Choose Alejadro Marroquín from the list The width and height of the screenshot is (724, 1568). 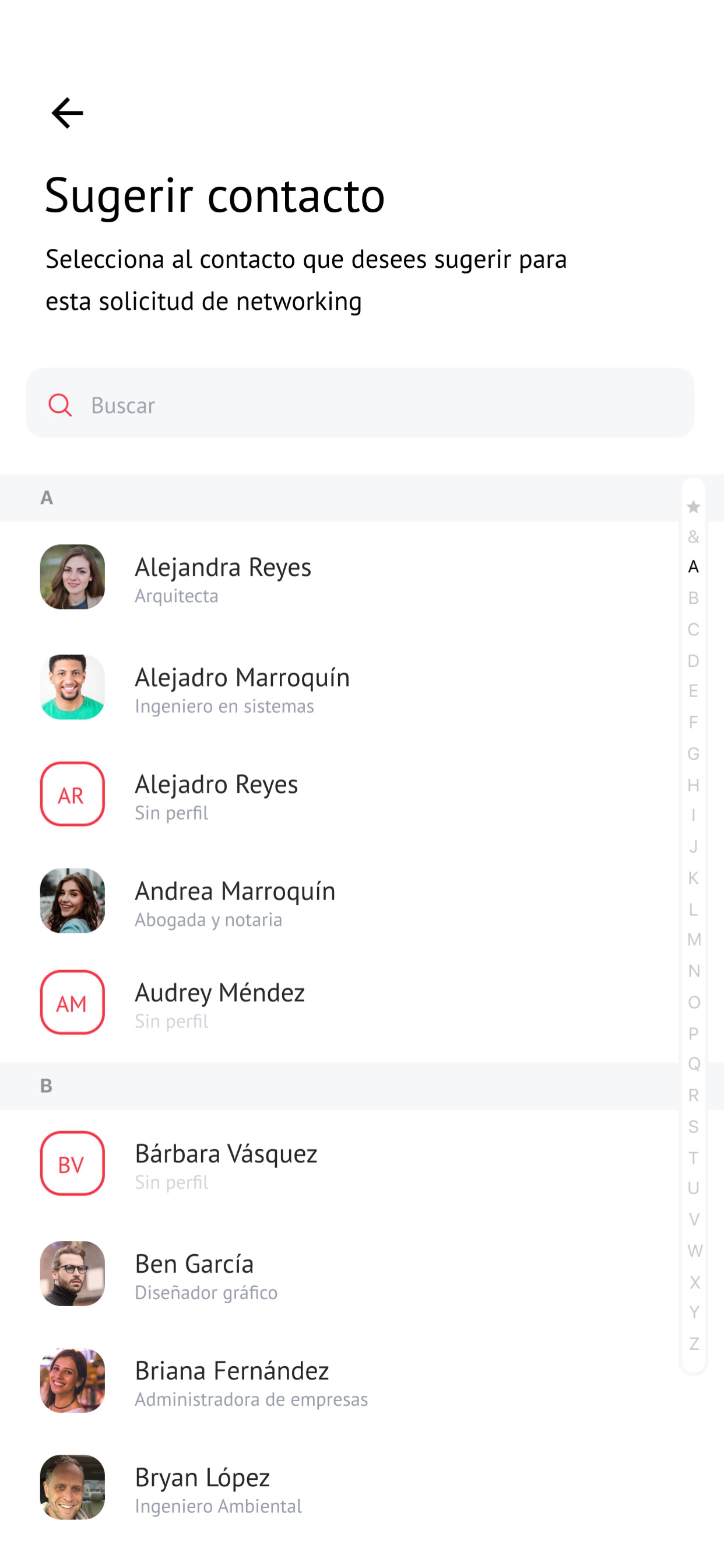pos(339,687)
